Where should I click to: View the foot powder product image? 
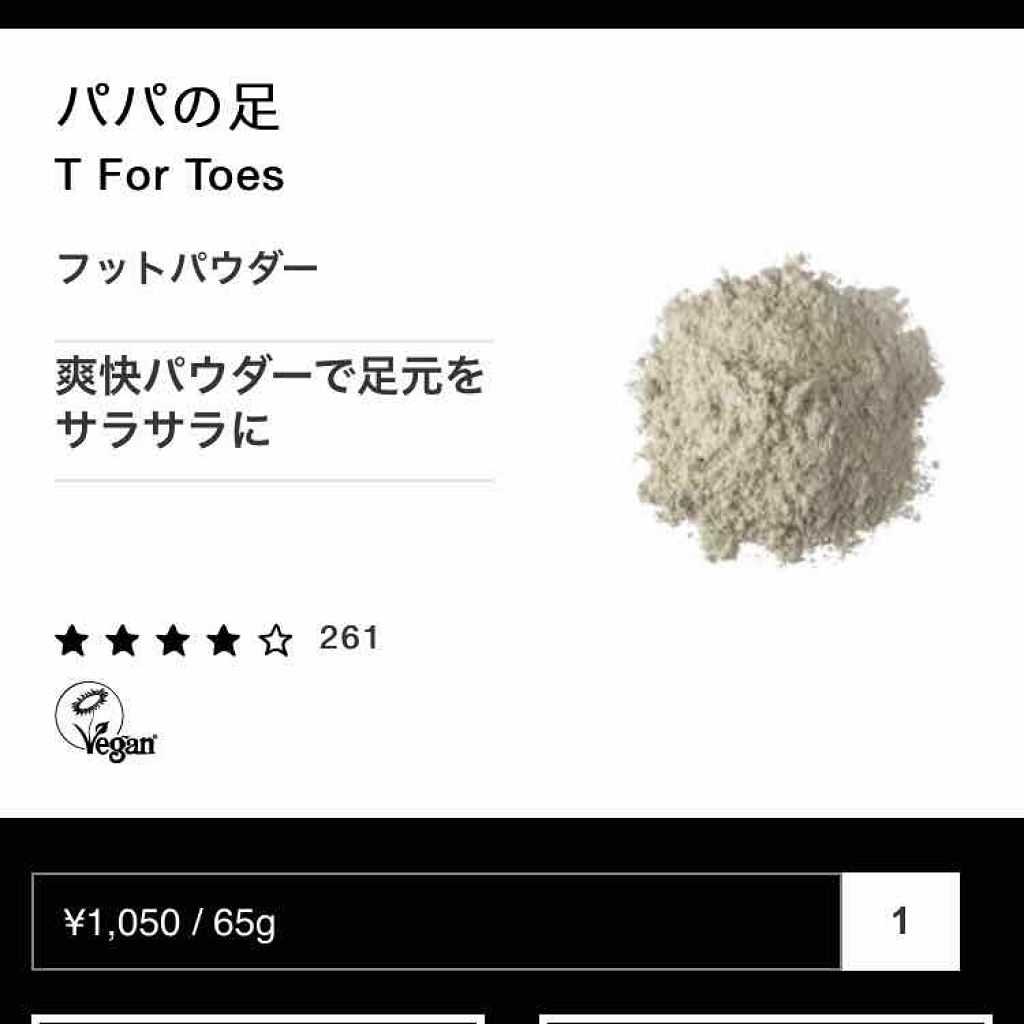[787, 412]
